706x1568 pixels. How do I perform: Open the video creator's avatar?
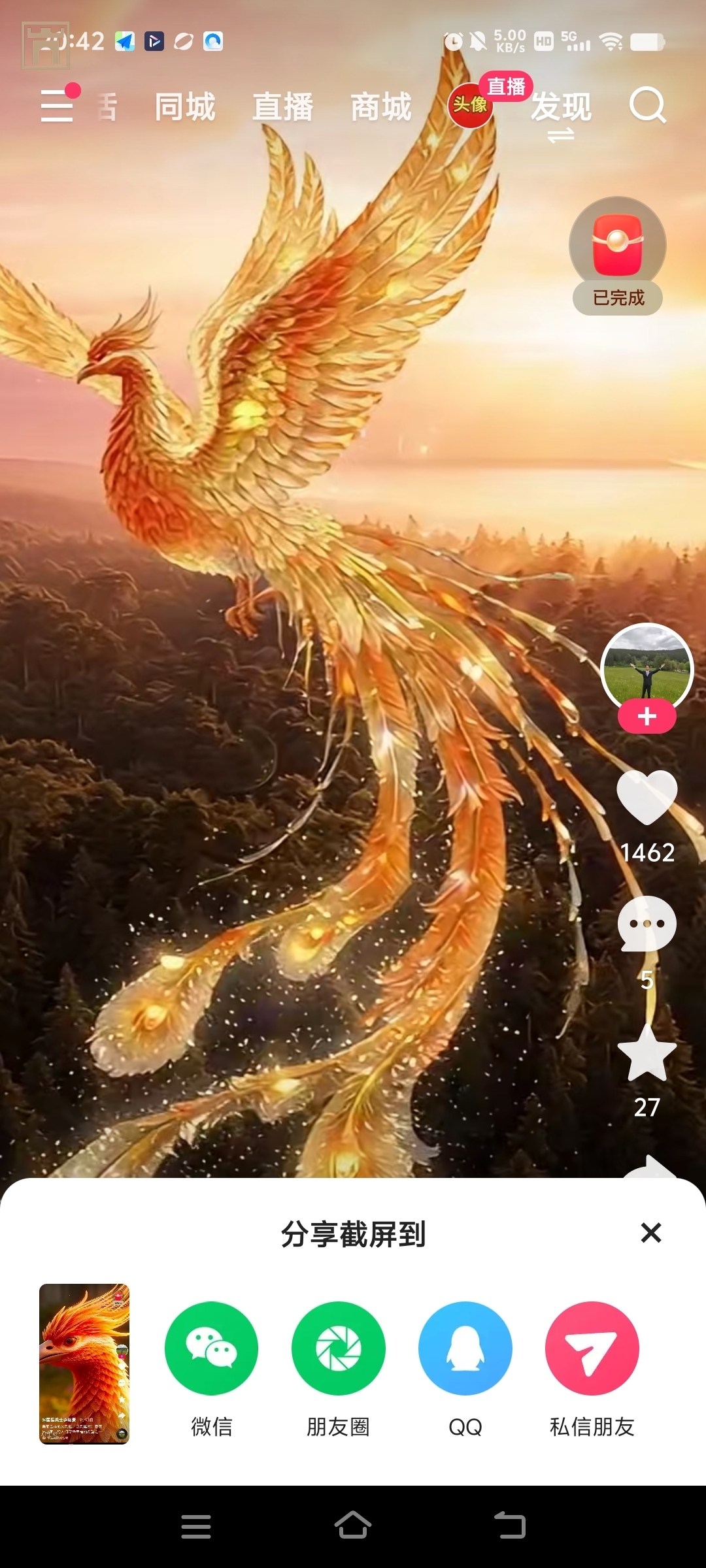coord(647,666)
